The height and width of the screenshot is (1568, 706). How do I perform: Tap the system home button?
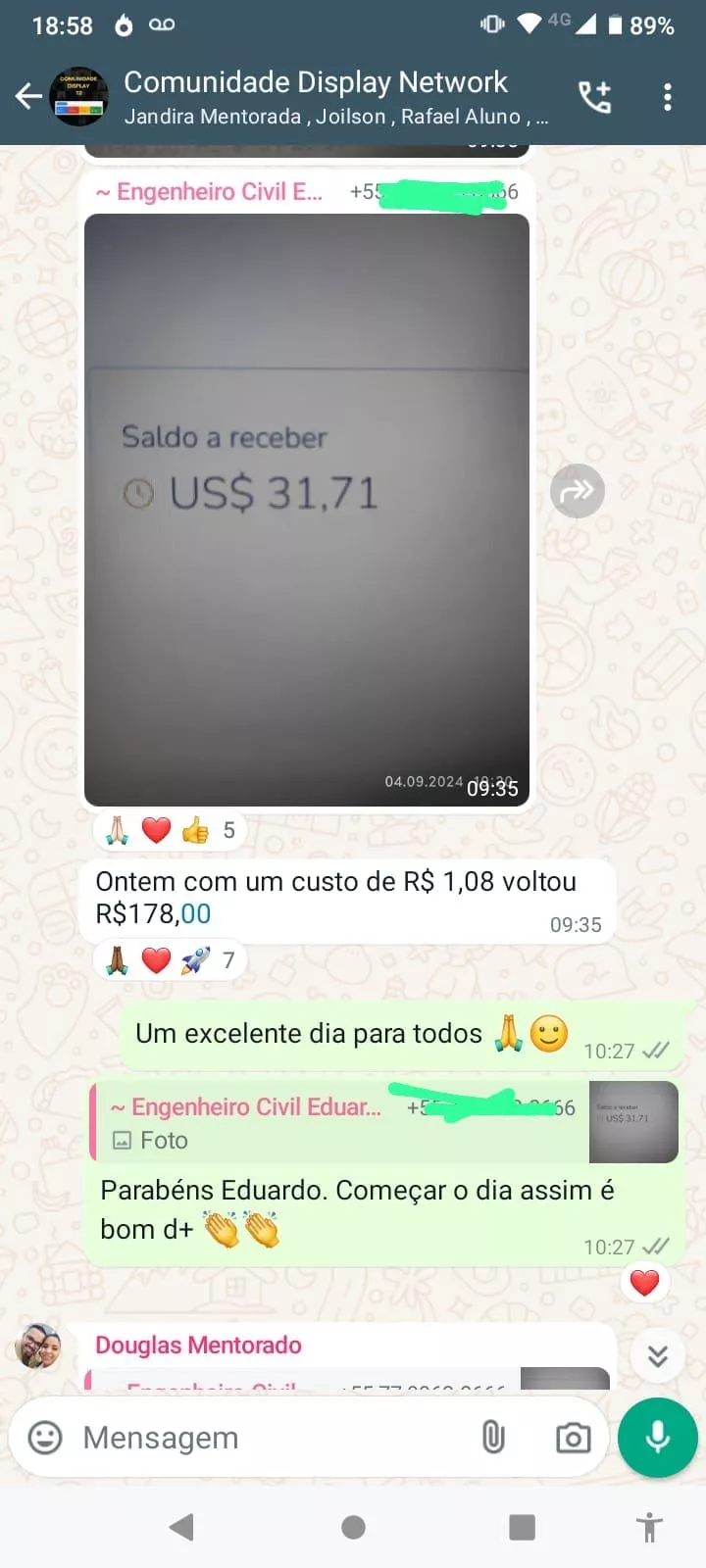pyautogui.click(x=353, y=1527)
